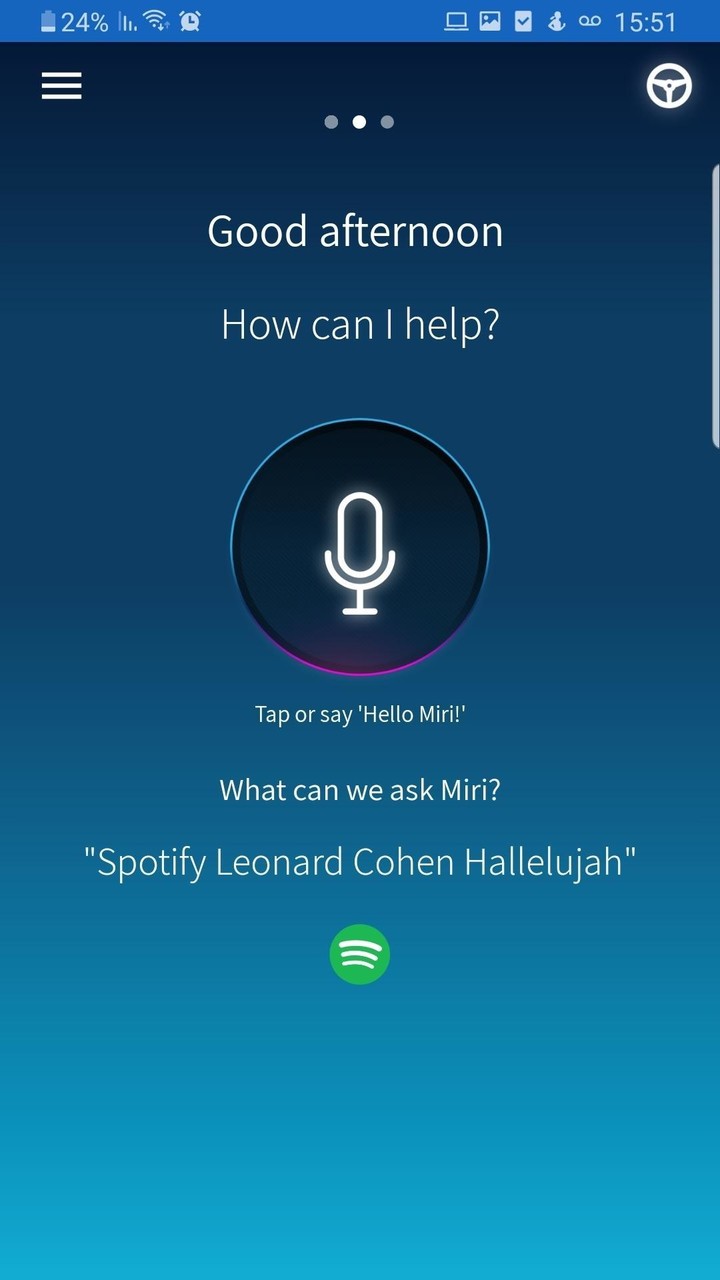Tap the image notification icon in status bar
The width and height of the screenshot is (720, 1280).
click(x=490, y=20)
